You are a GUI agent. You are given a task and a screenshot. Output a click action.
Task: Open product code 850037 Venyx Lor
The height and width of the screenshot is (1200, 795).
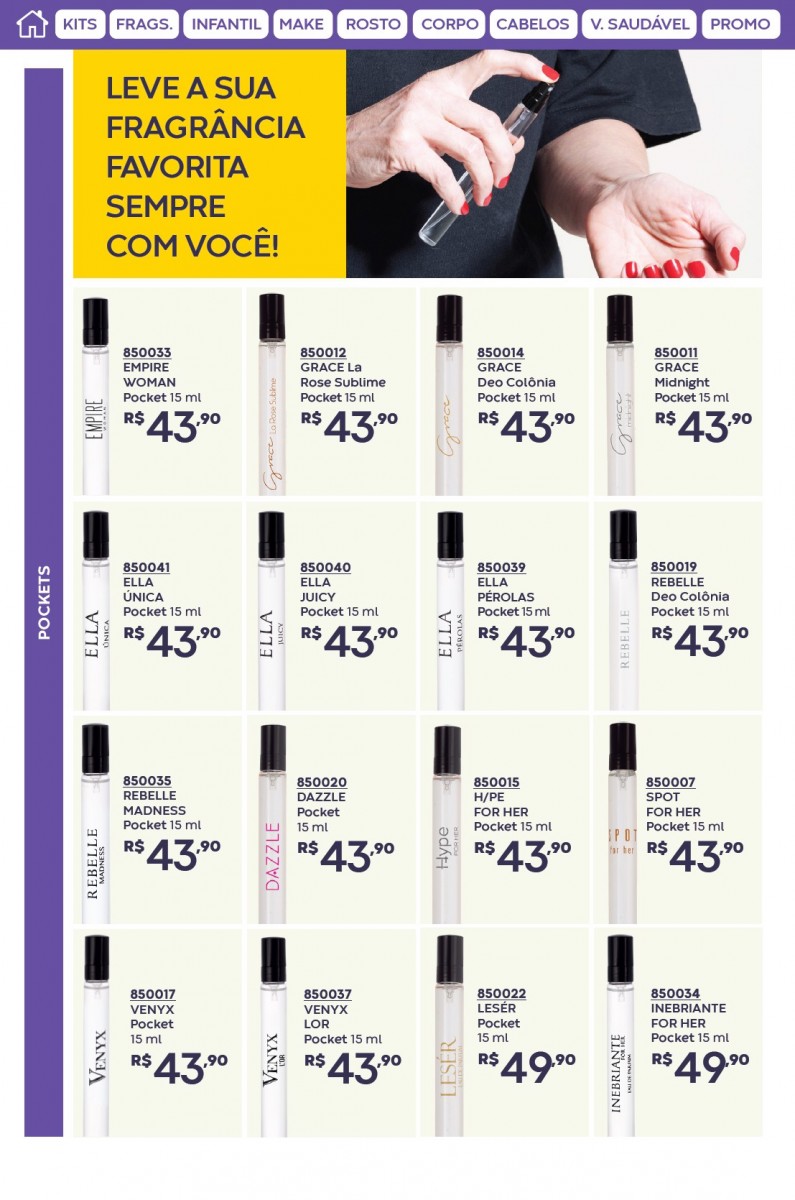click(328, 994)
